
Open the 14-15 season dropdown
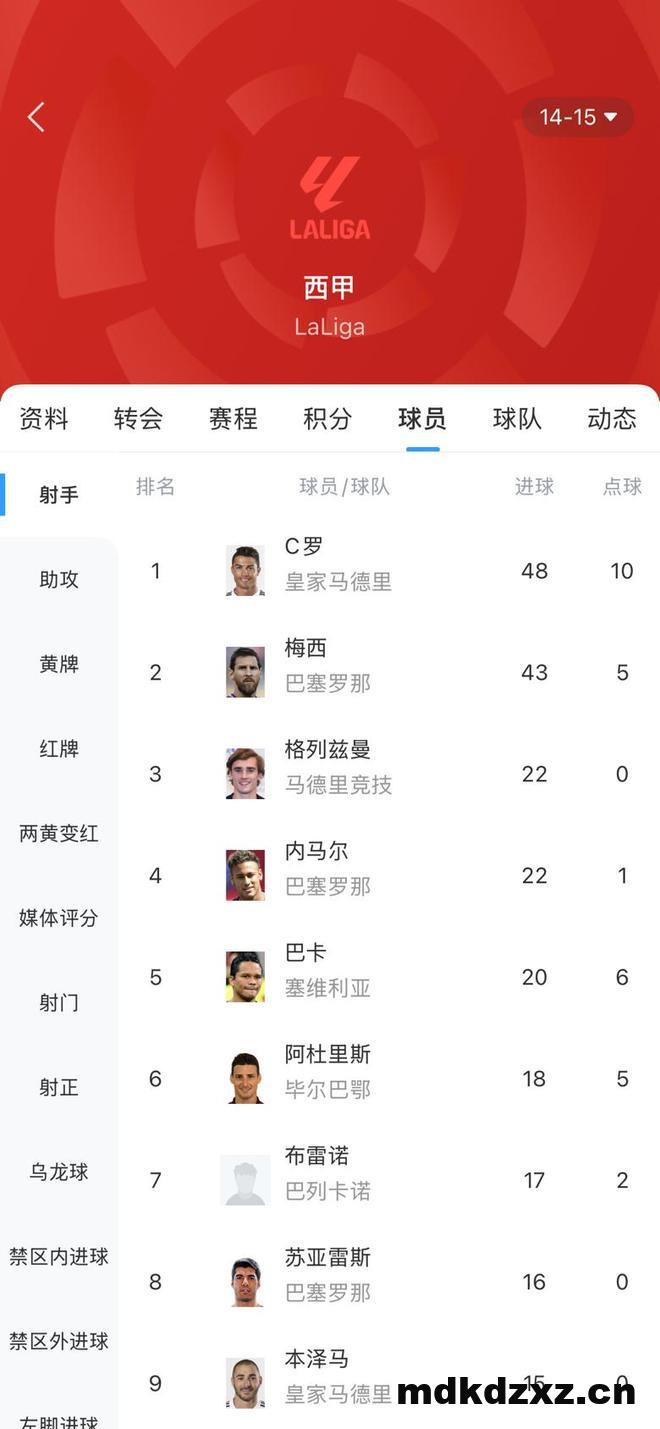[578, 117]
